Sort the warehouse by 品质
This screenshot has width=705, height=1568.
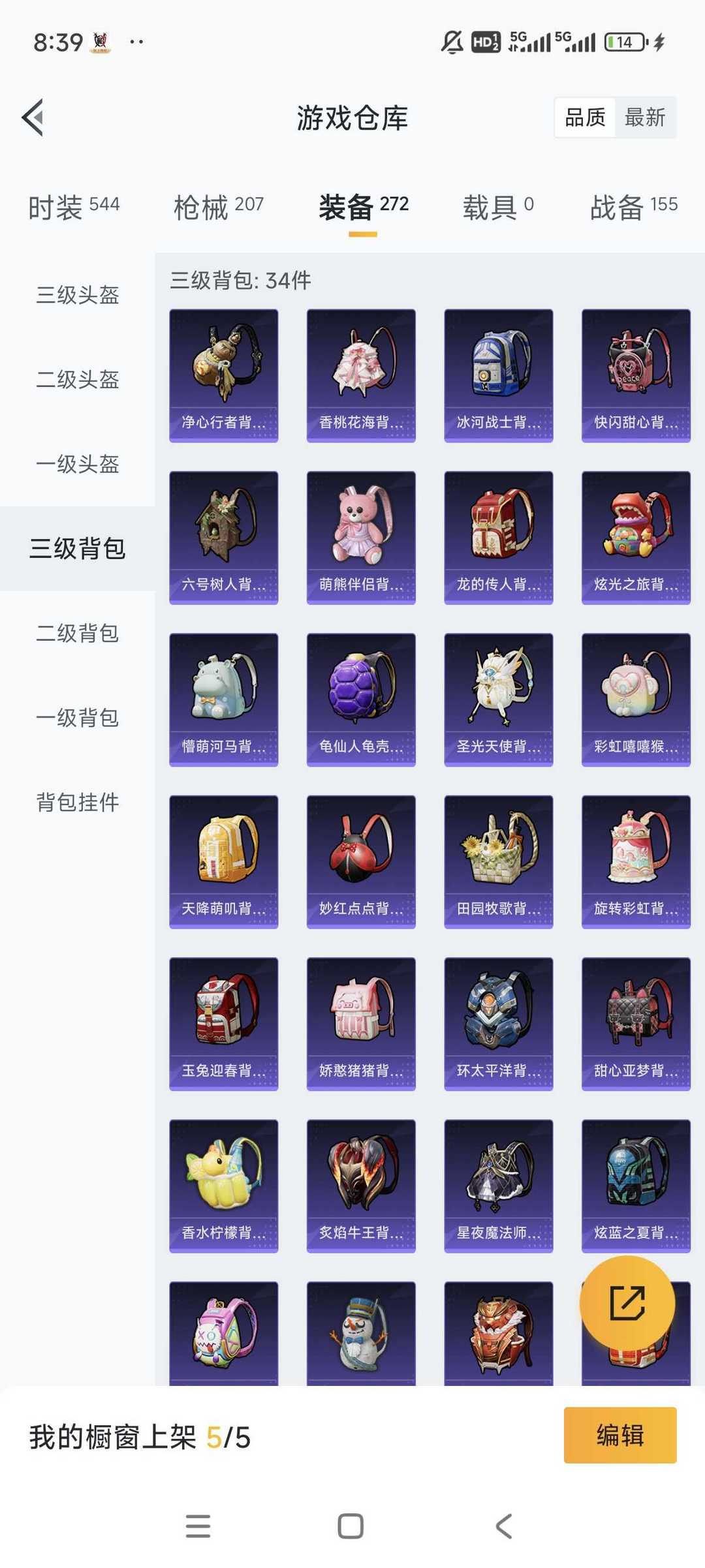[585, 117]
